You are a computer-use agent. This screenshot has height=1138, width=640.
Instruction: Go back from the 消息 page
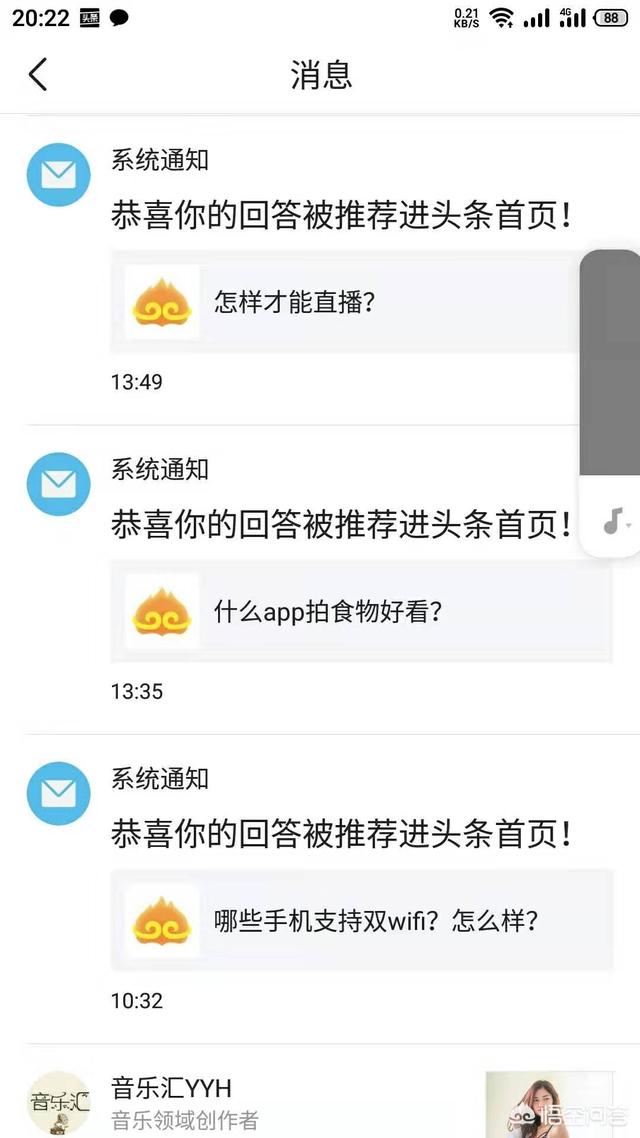(38, 75)
